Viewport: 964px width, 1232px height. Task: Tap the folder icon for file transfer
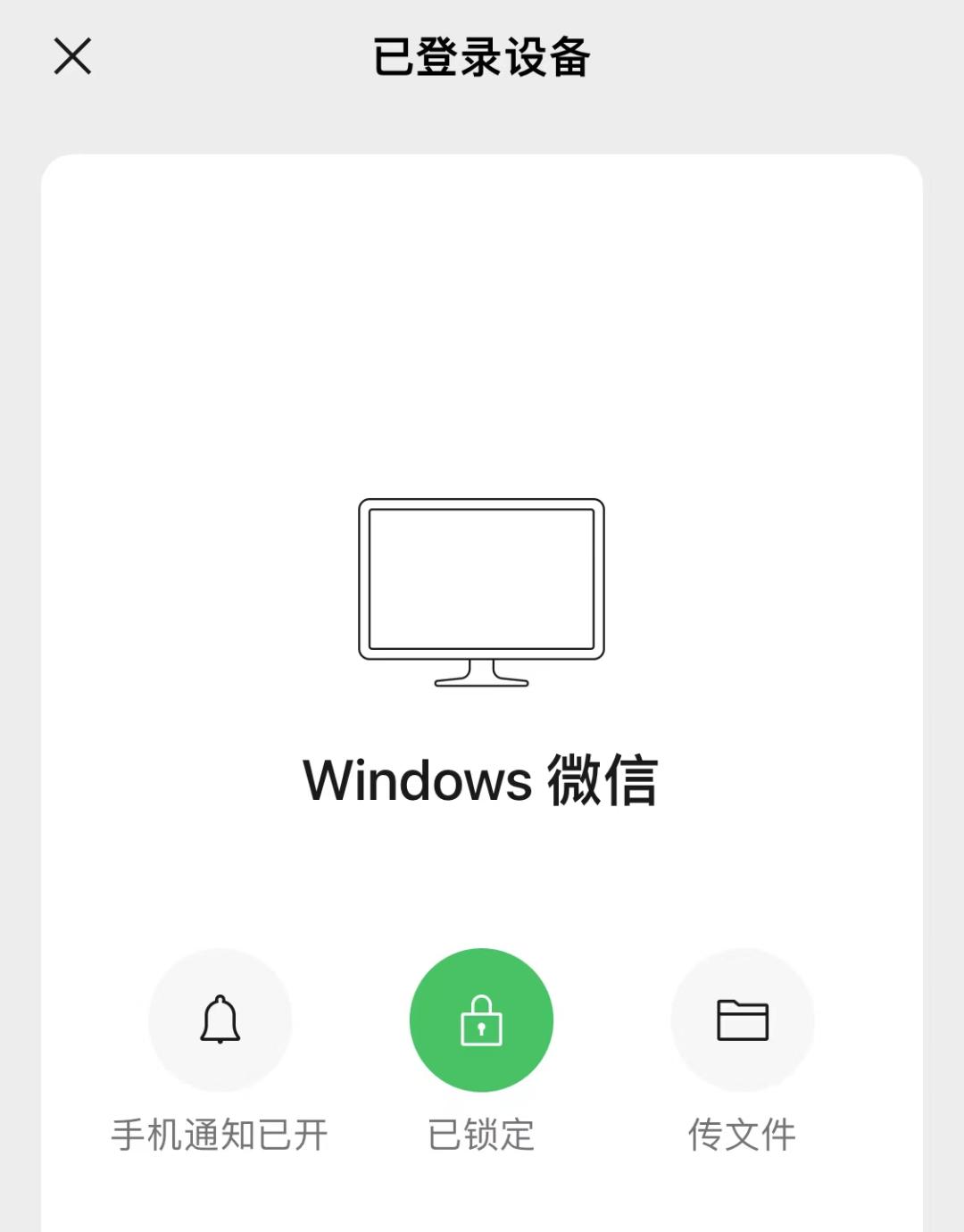click(x=742, y=1020)
